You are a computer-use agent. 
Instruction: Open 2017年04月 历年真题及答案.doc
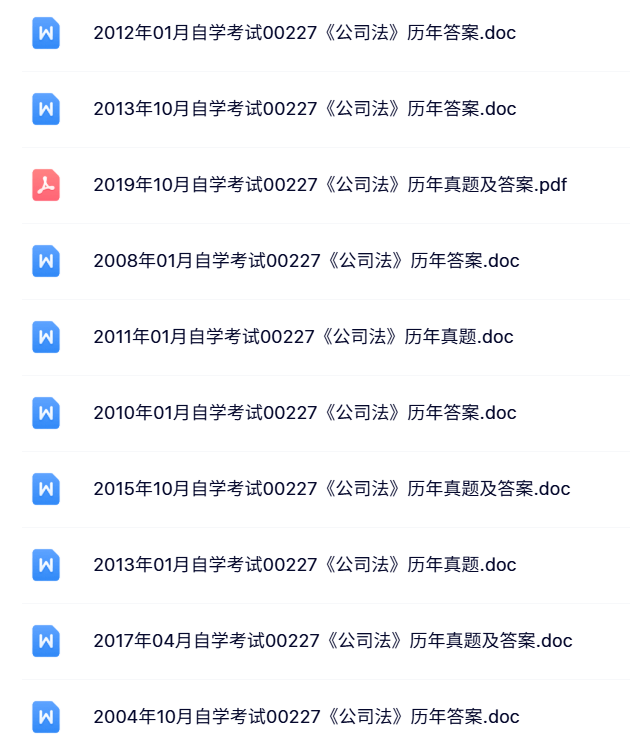(x=332, y=641)
